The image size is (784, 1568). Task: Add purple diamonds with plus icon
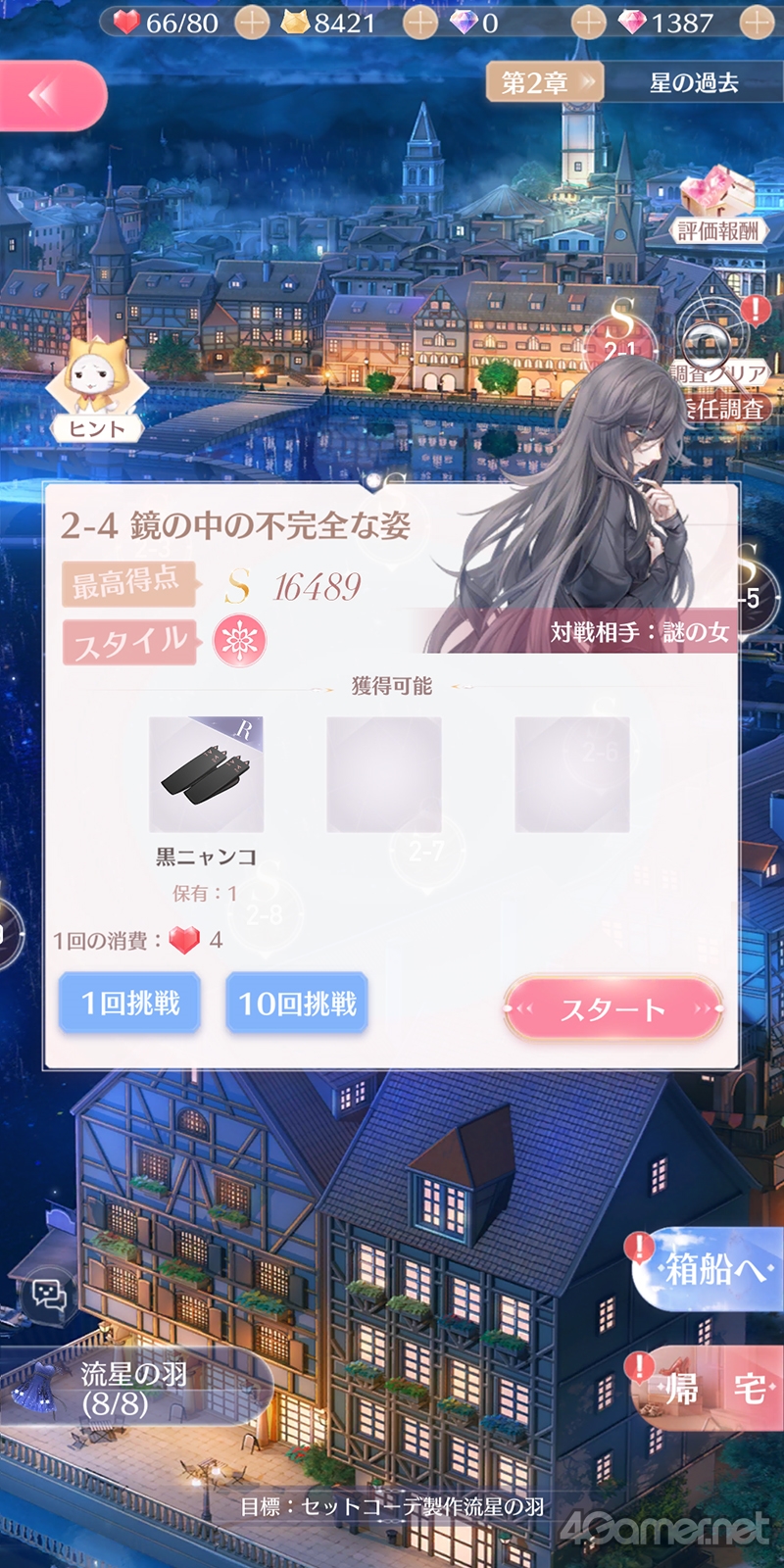coord(588,22)
